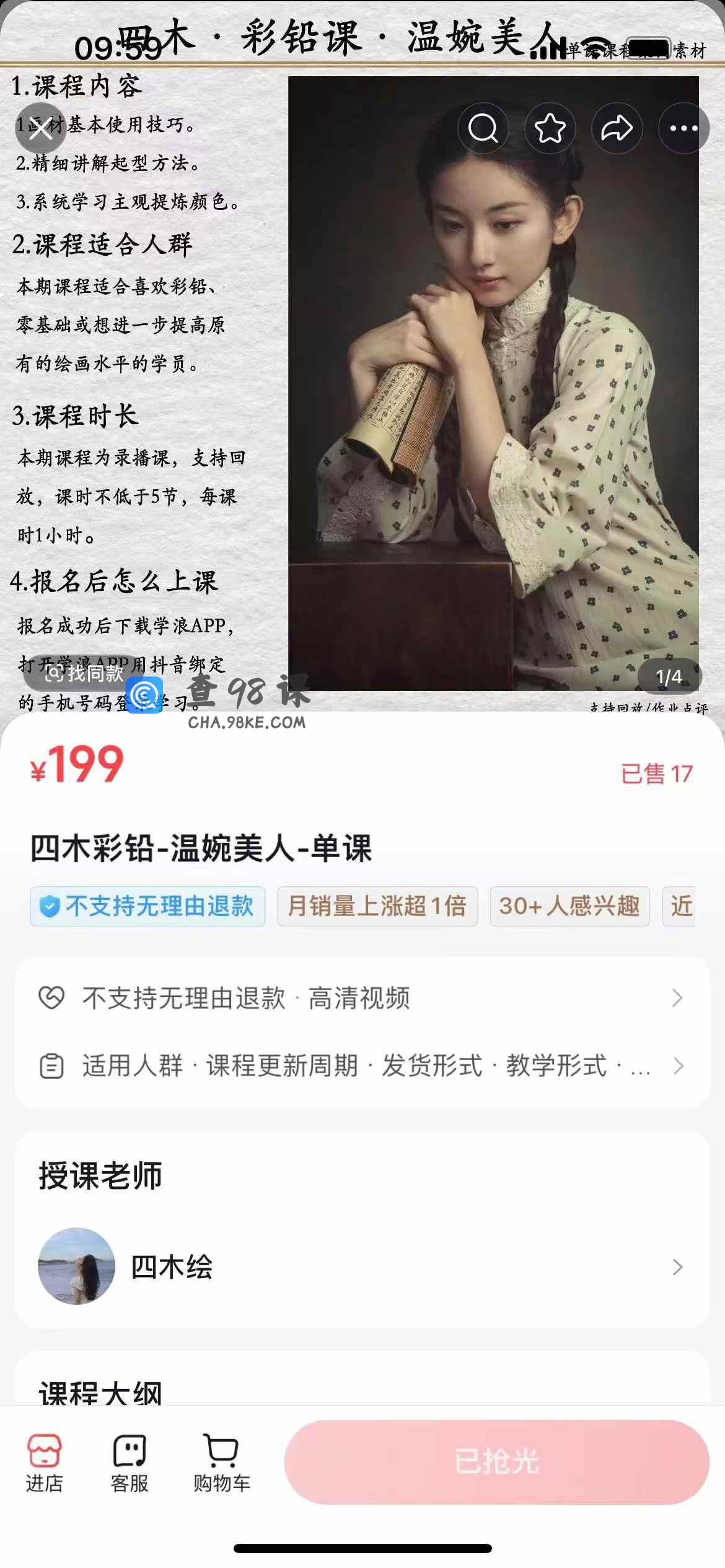Open the shopping cart 购物车
Viewport: 725px width, 1568px height.
click(221, 1463)
